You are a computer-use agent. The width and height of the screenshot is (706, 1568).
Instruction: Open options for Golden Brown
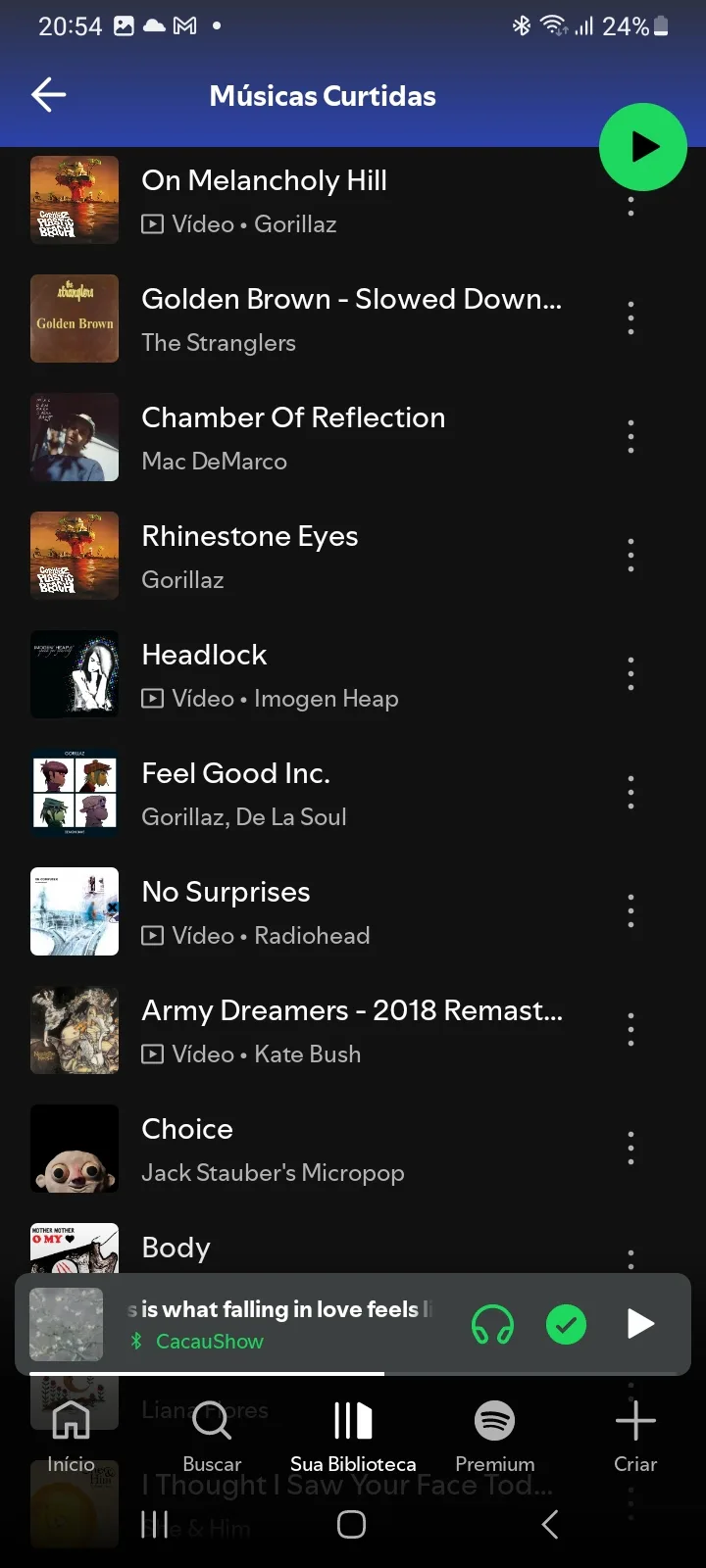point(630,318)
